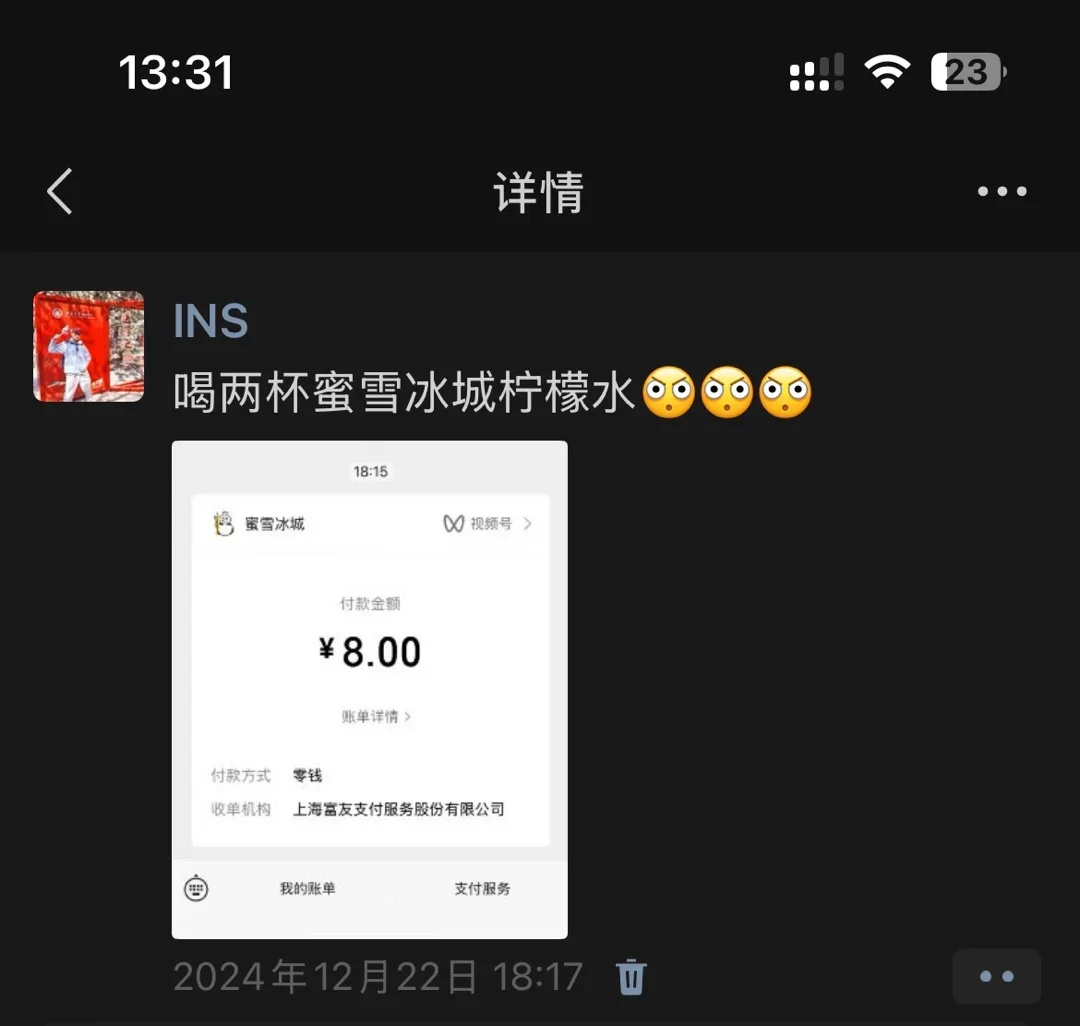Viewport: 1080px width, 1026px height.
Task: Open the three-dot menu in the top bar
Action: (1002, 191)
